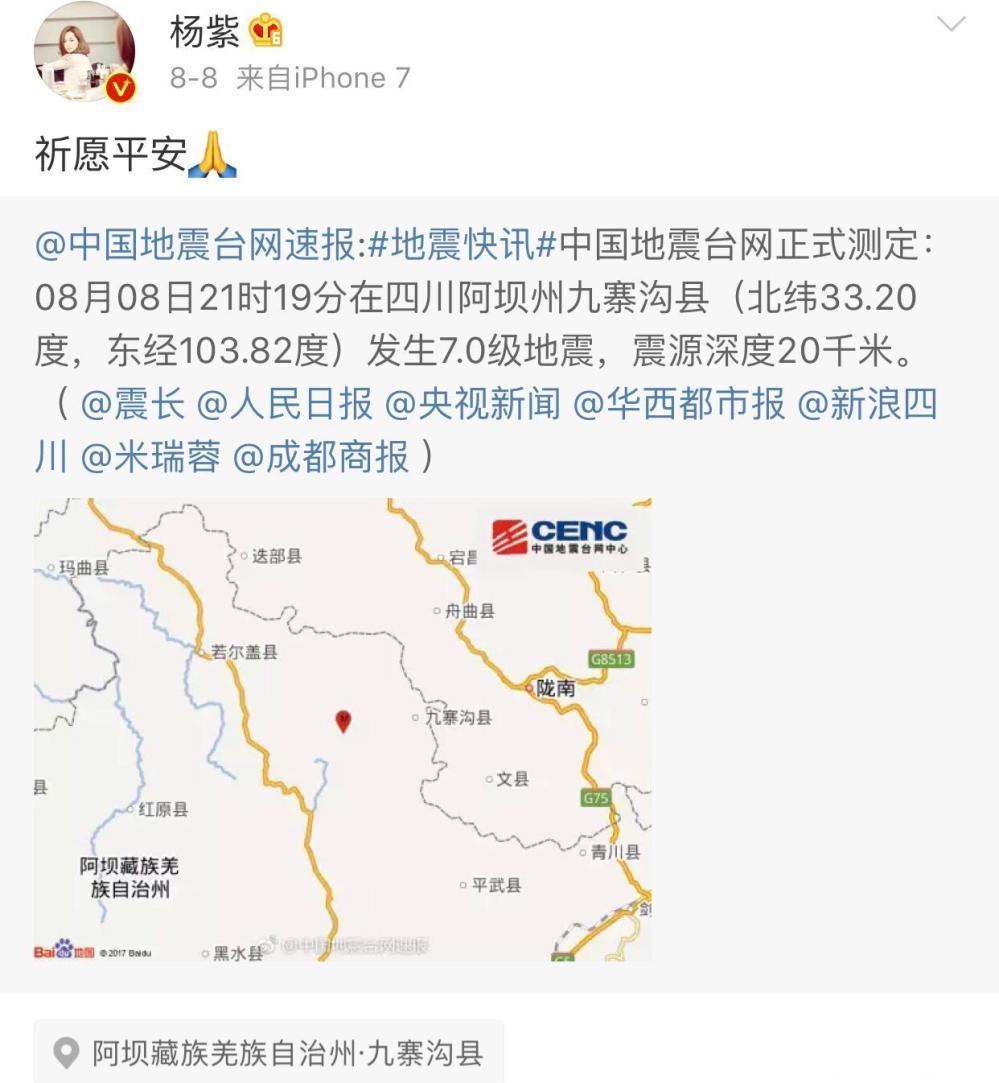The height and width of the screenshot is (1083, 999).
Task: Open 杨紫's username profile link
Action: click(205, 32)
